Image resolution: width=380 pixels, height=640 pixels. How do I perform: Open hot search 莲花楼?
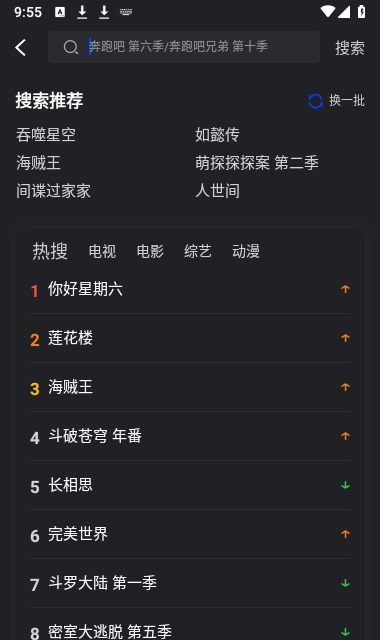coord(190,338)
